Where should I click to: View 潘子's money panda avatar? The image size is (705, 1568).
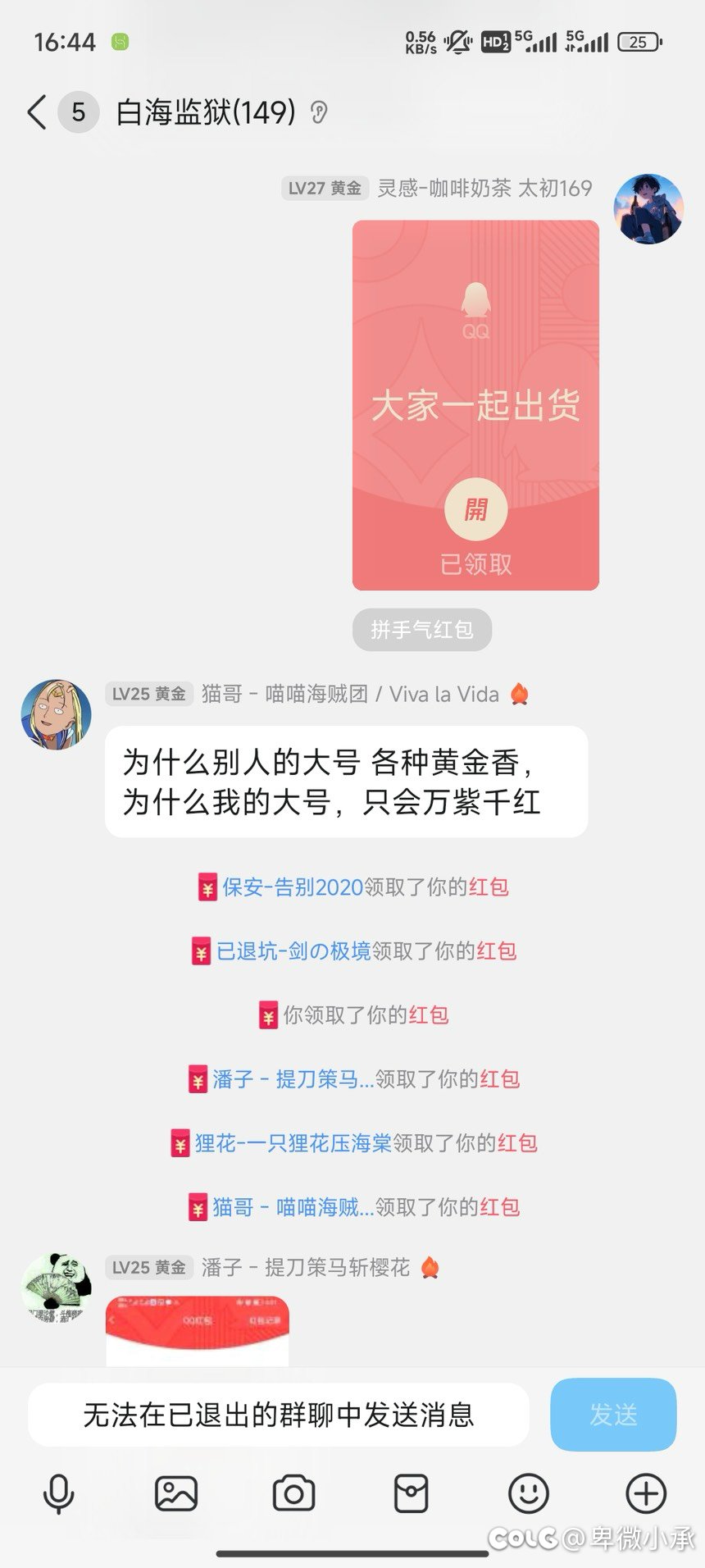pyautogui.click(x=56, y=1288)
